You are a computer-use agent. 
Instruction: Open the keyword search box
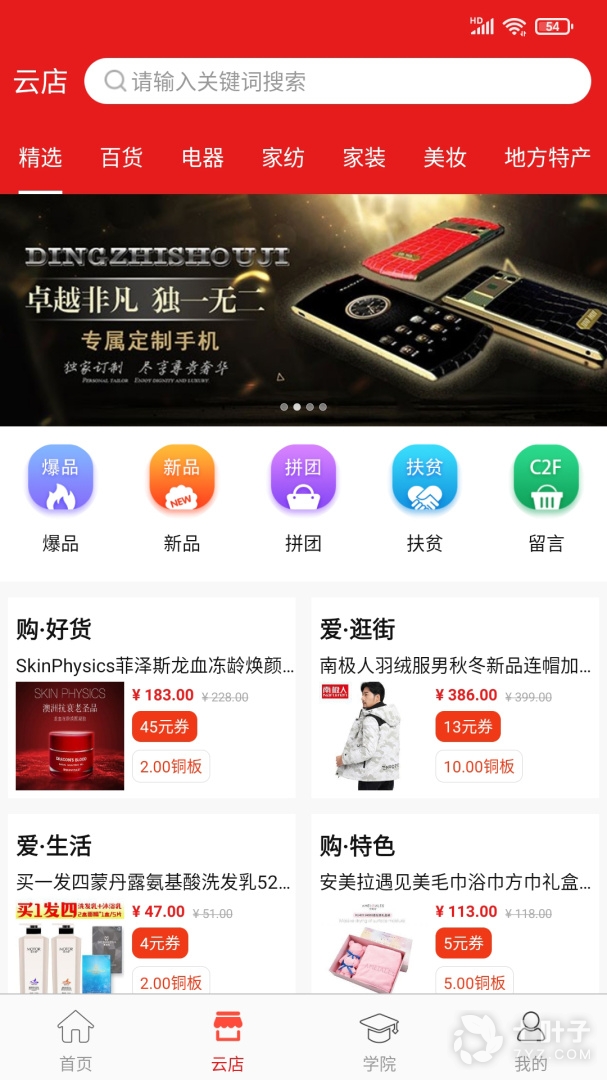pos(337,81)
